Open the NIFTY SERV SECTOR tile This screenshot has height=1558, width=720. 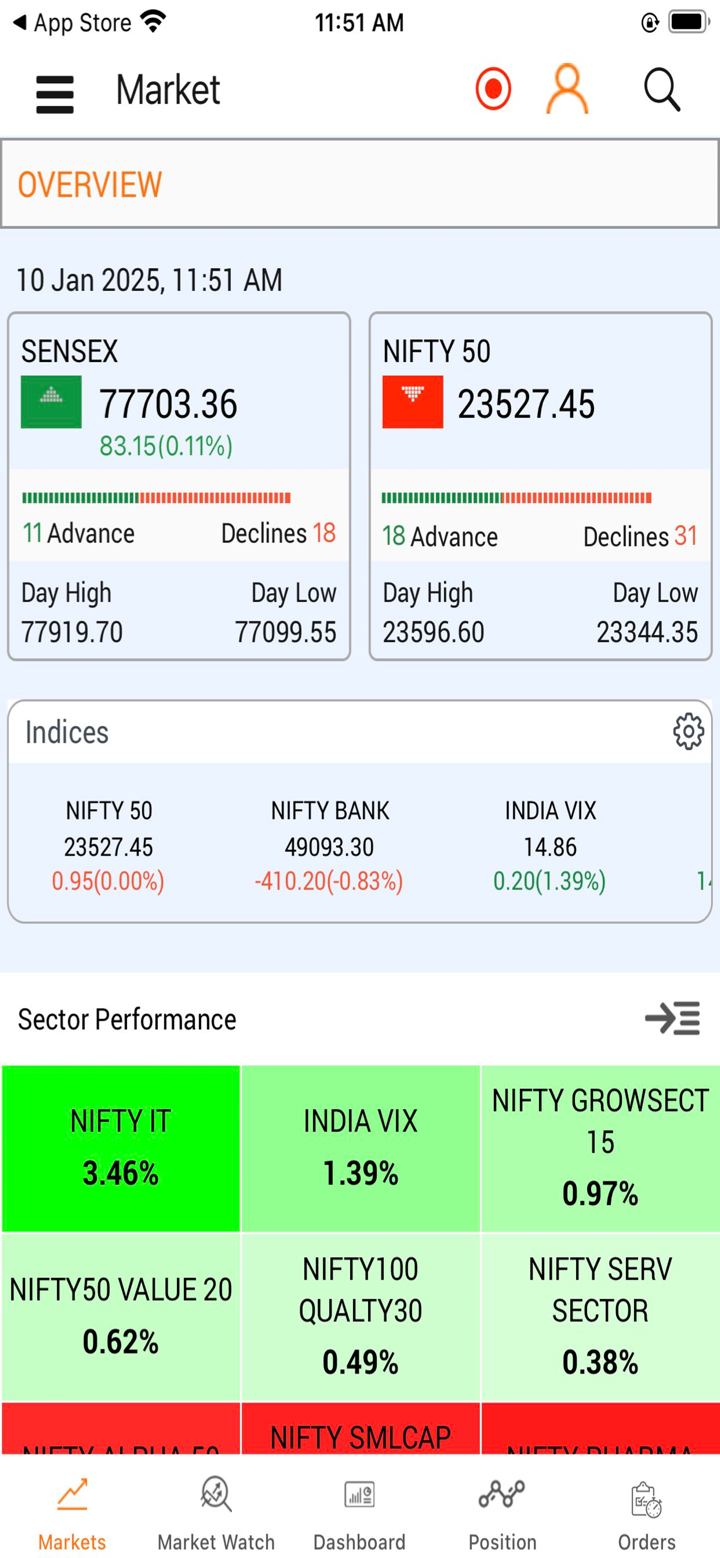click(600, 1316)
